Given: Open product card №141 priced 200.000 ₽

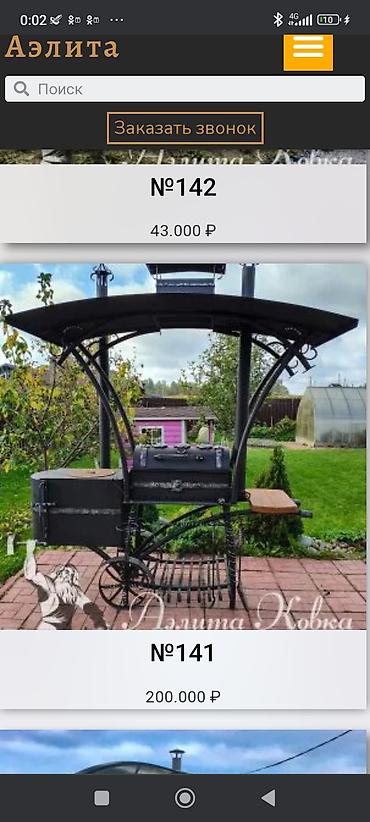Looking at the screenshot, I should point(183,486).
